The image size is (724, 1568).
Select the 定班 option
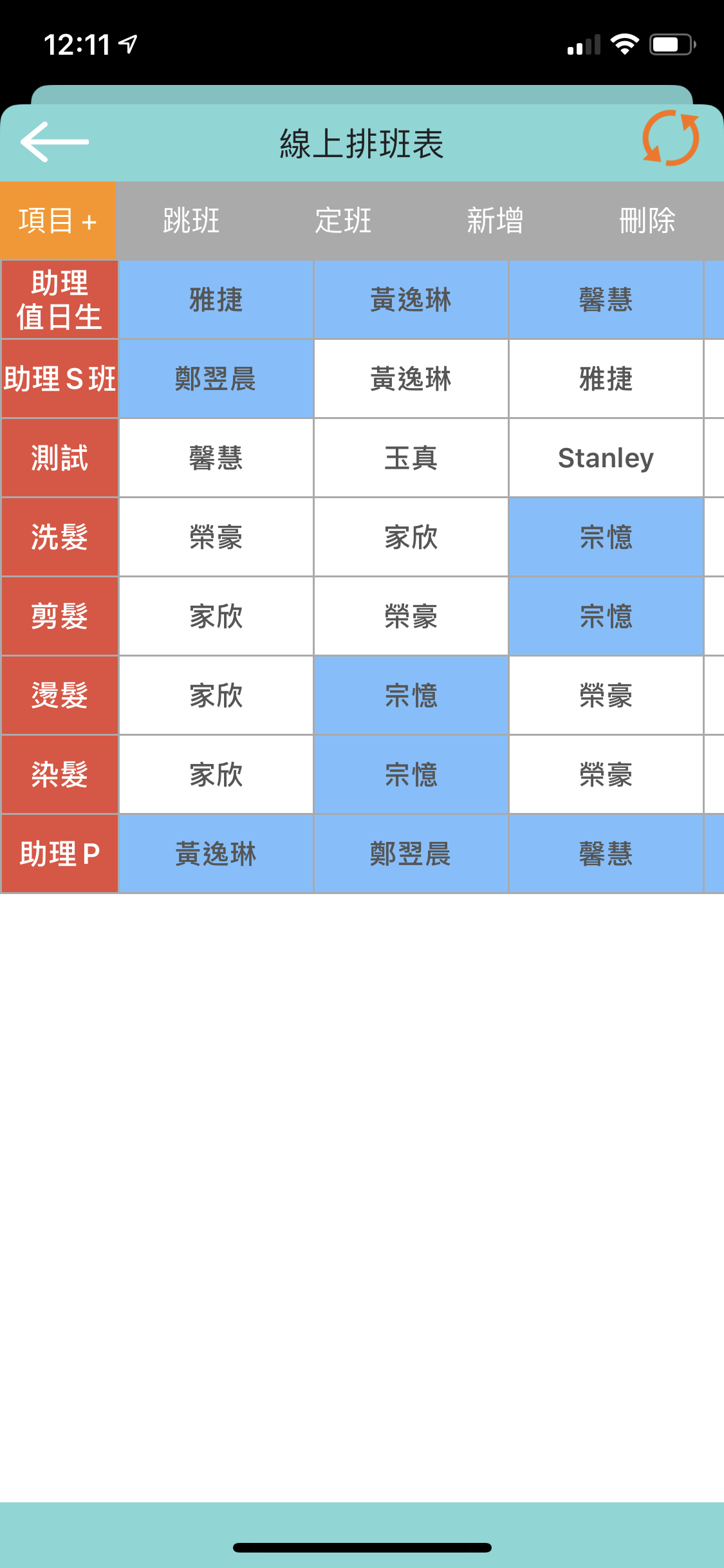(343, 221)
